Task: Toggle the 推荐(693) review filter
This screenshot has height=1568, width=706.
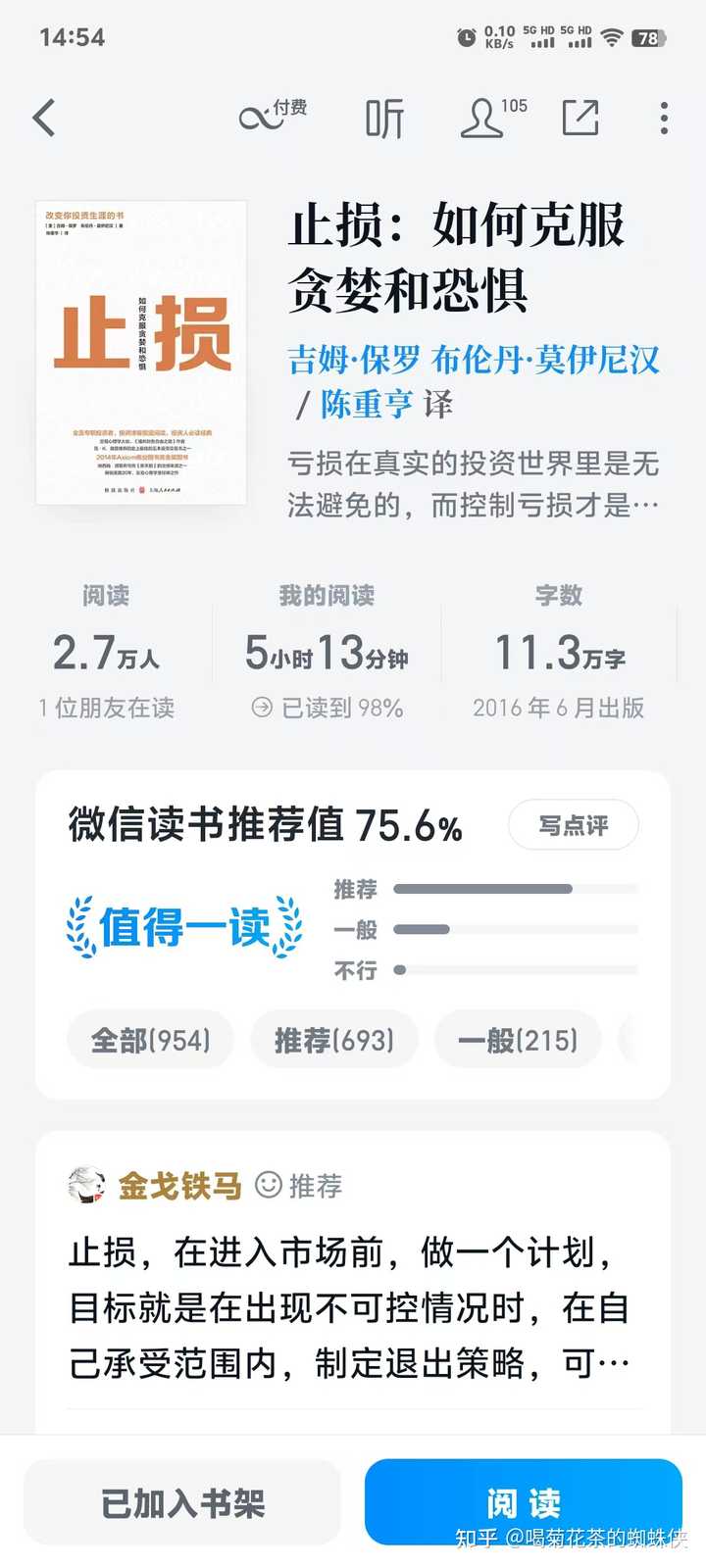Action: pyautogui.click(x=334, y=1040)
